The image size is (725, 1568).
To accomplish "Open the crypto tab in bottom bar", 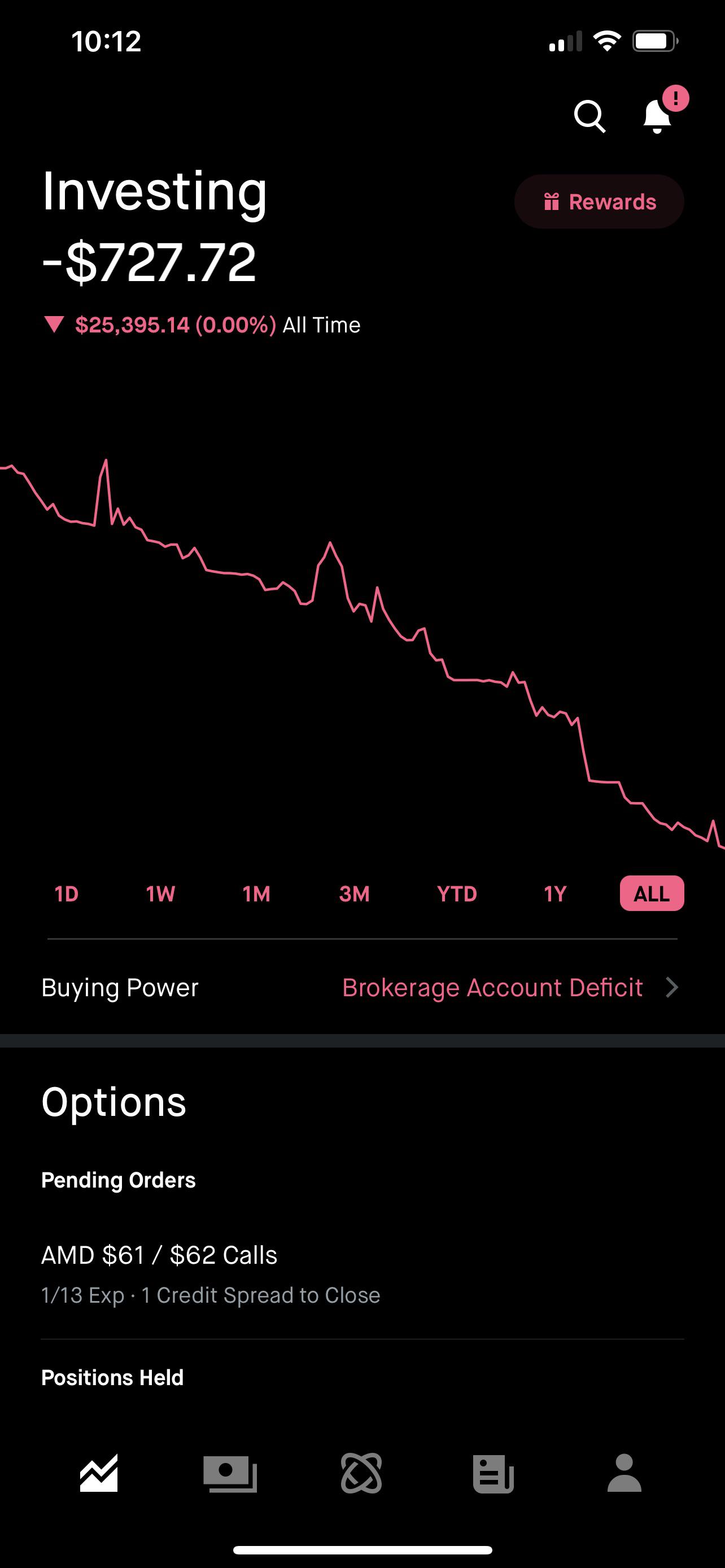I will pos(361,1473).
